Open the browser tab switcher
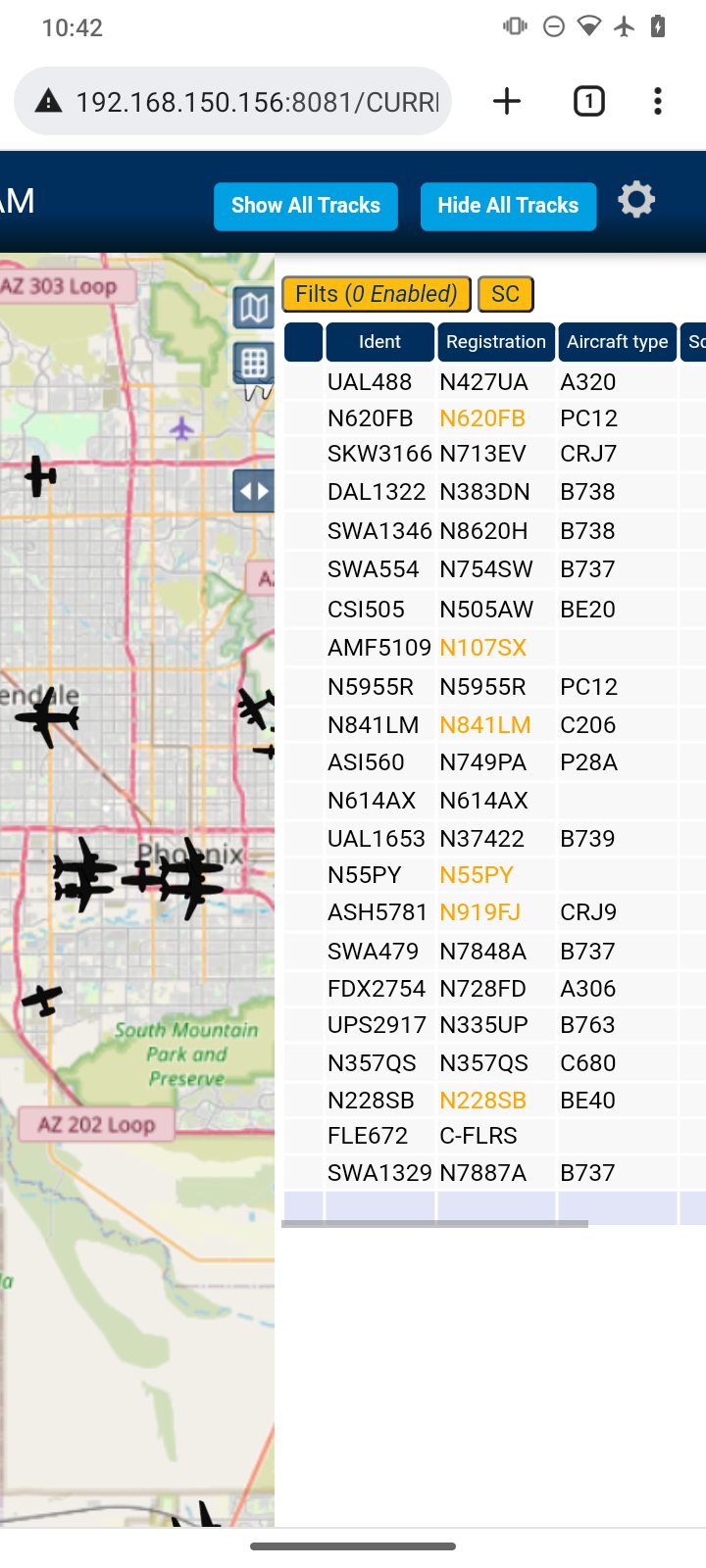Screen dimensions: 706x1568 tap(589, 101)
